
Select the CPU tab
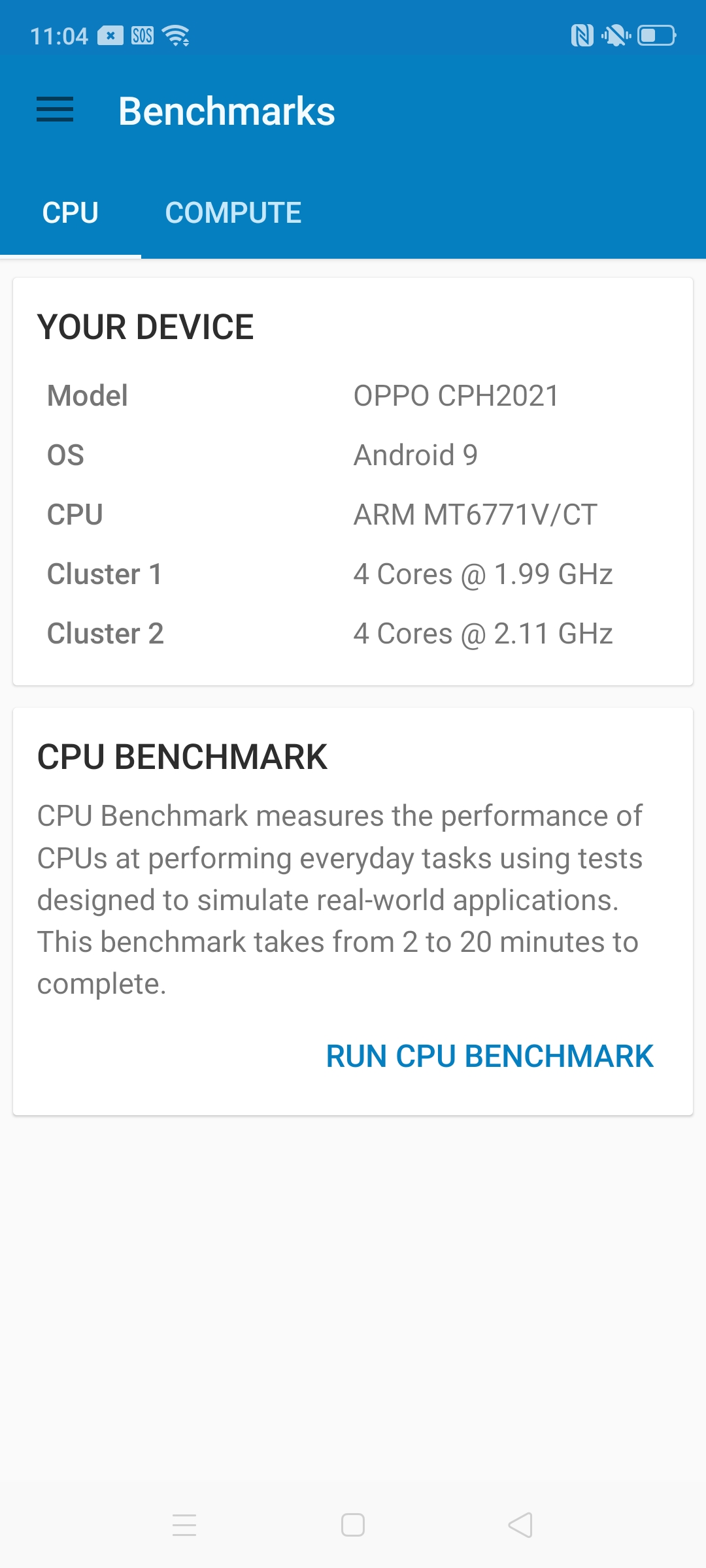tap(71, 213)
